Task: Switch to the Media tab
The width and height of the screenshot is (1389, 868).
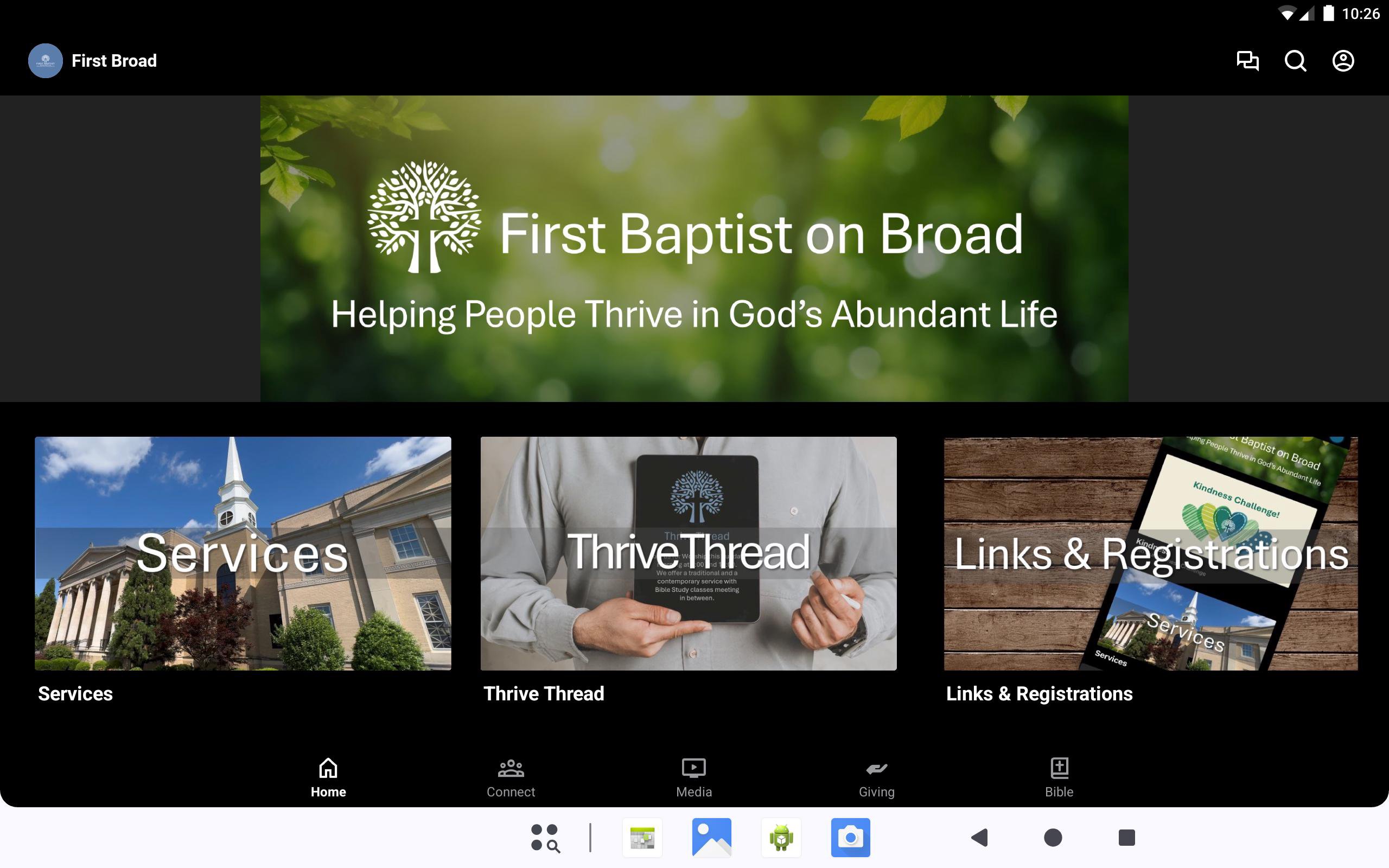Action: (693, 777)
